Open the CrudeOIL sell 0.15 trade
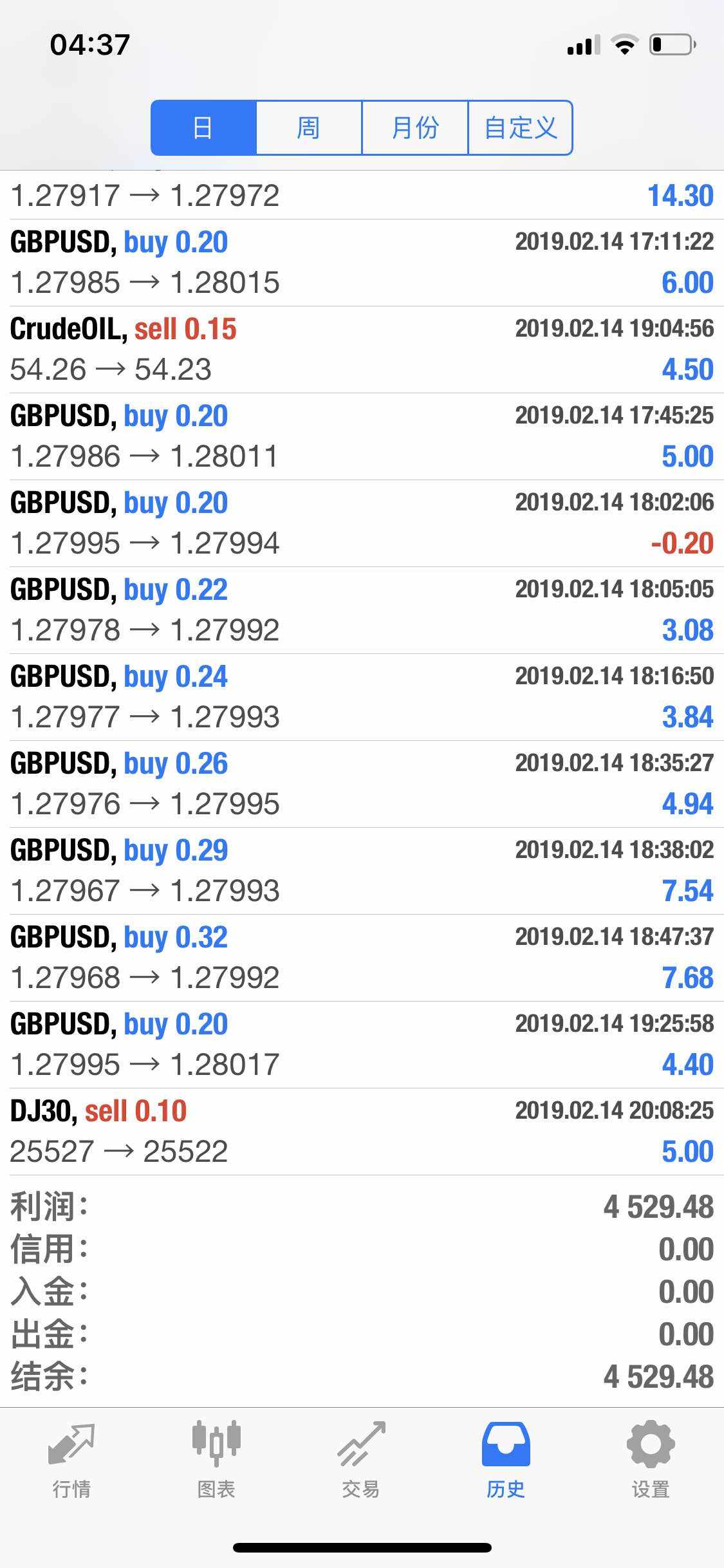The height and width of the screenshot is (1568, 724). coord(362,350)
